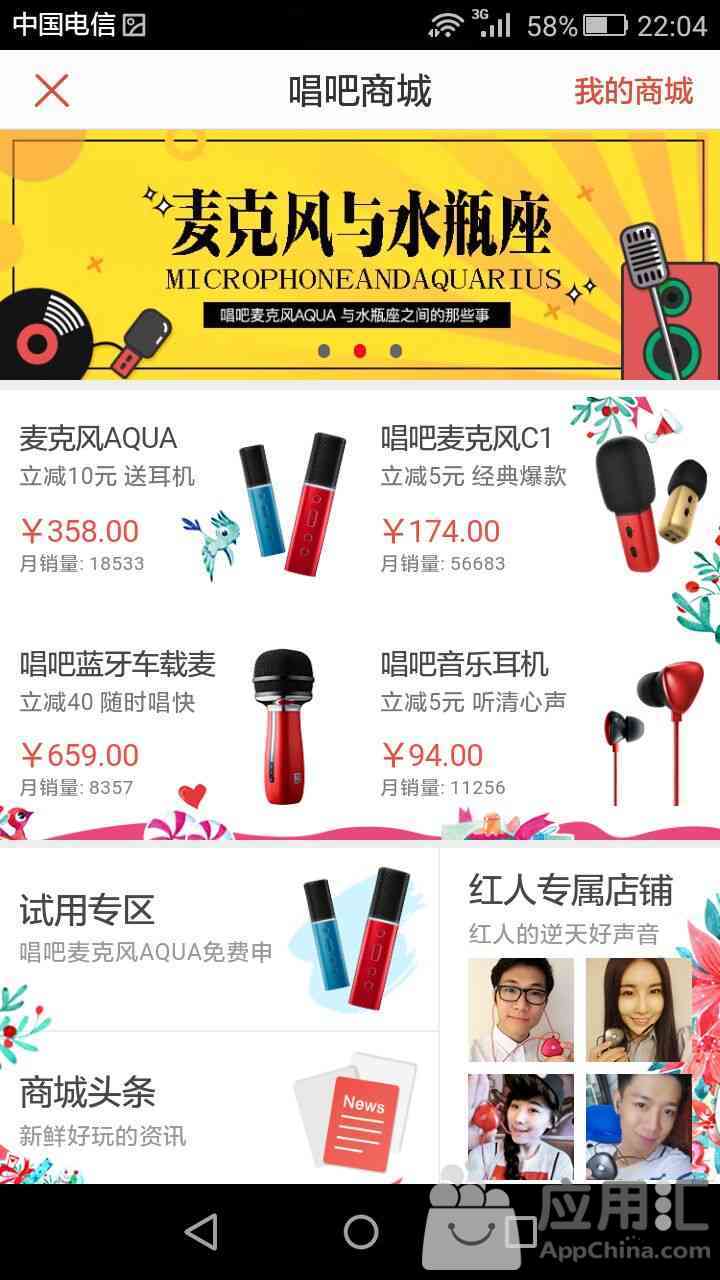The height and width of the screenshot is (1280, 720).
Task: Open 我的商城
Action: 633,91
